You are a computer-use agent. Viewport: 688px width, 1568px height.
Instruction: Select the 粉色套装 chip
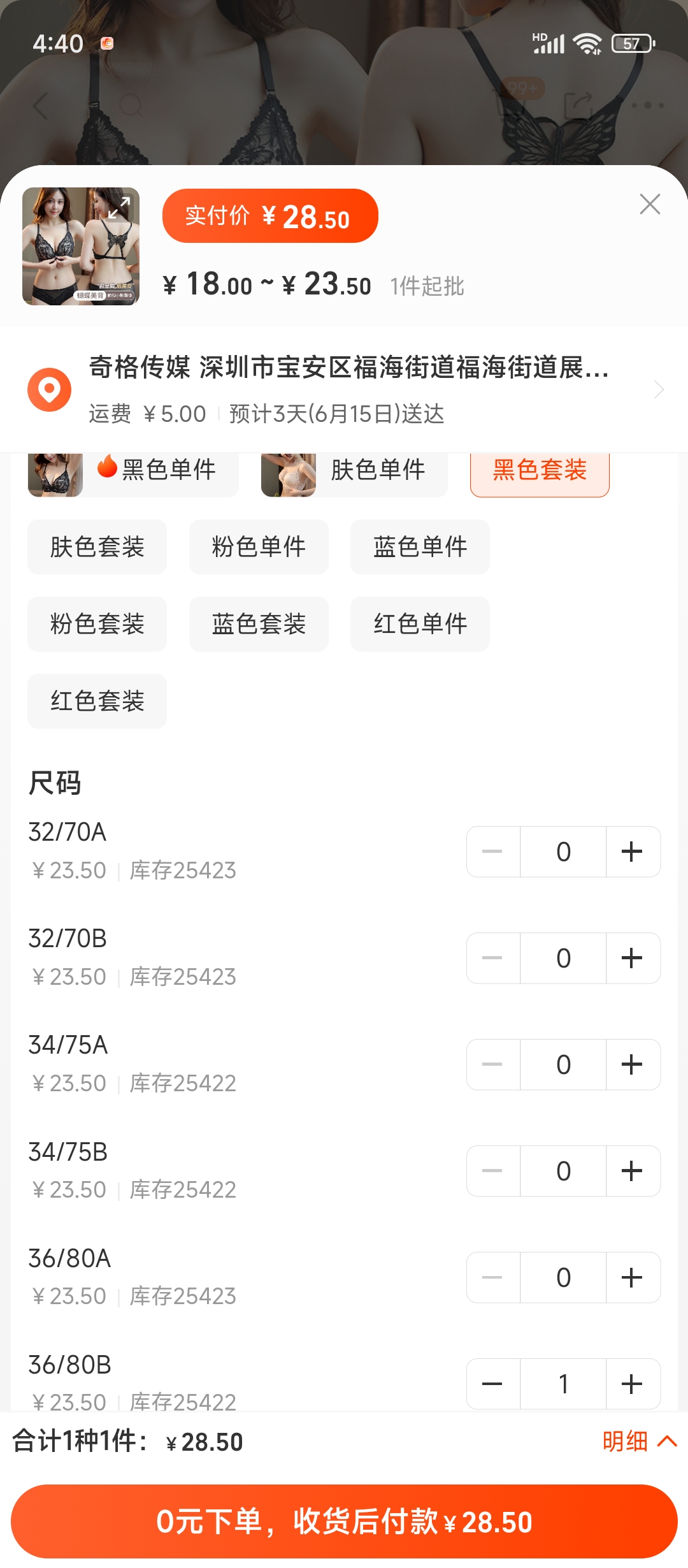pyautogui.click(x=97, y=624)
